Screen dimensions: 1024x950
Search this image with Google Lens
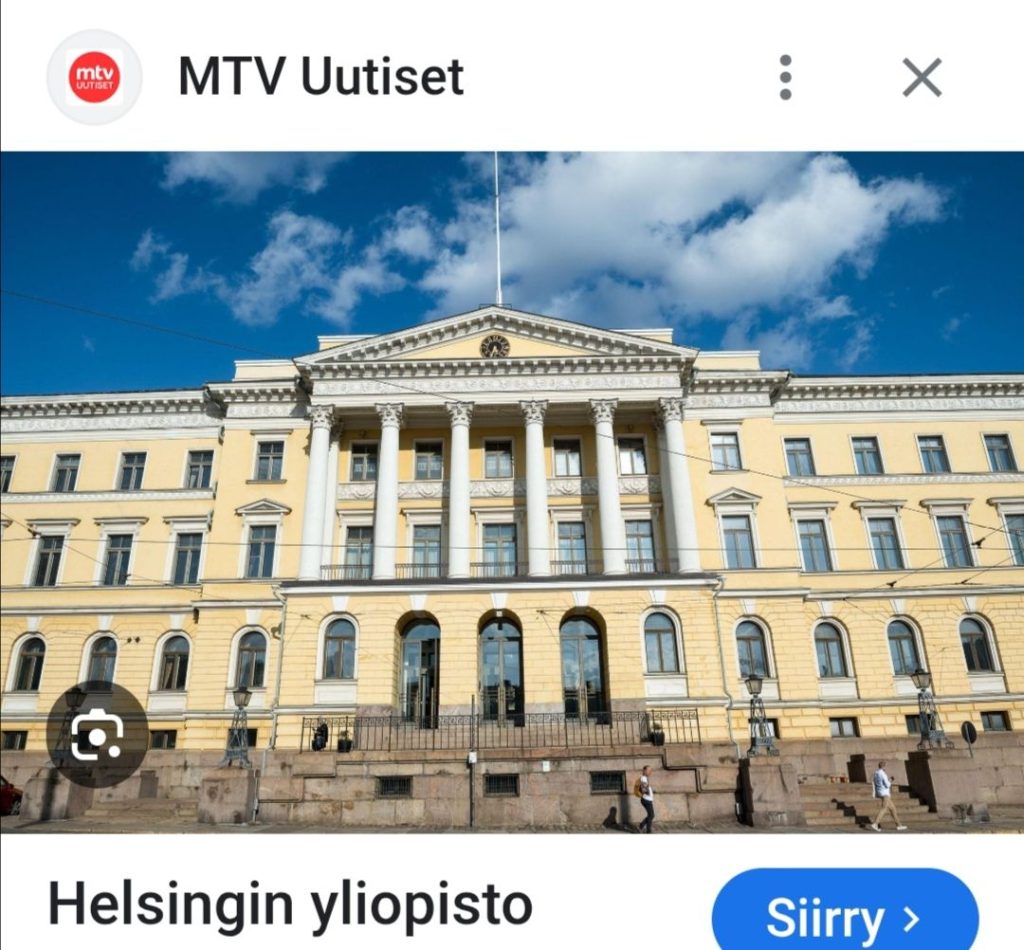[97, 734]
